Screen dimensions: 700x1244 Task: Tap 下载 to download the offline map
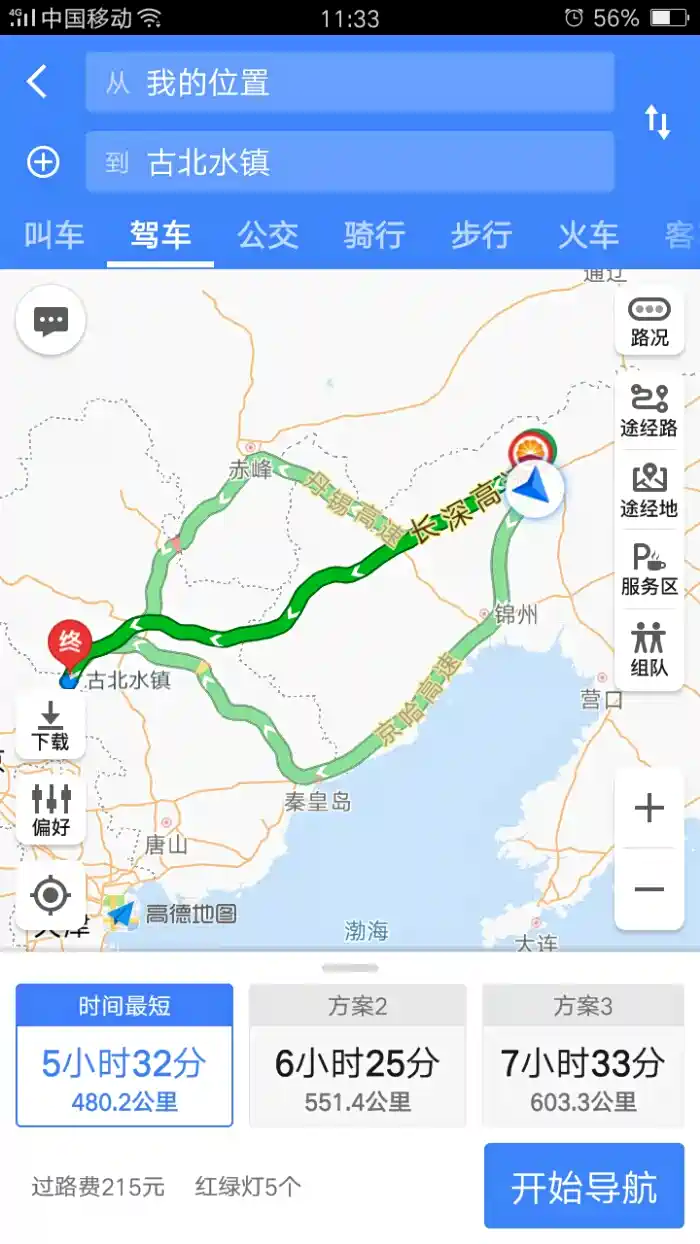point(50,726)
